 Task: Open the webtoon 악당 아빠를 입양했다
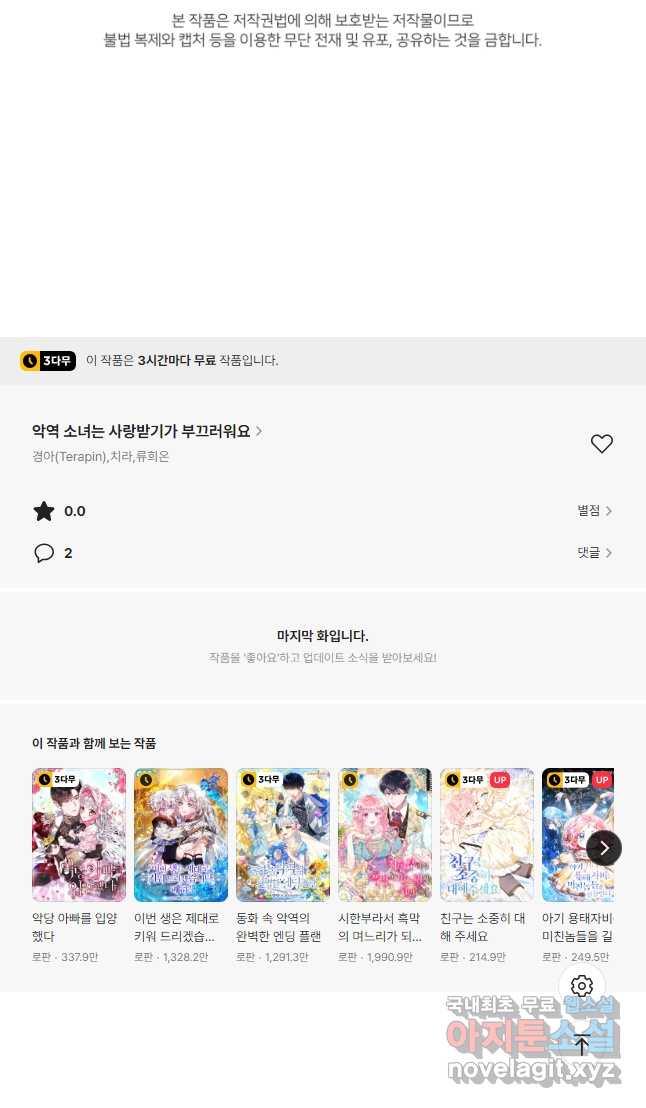click(79, 836)
